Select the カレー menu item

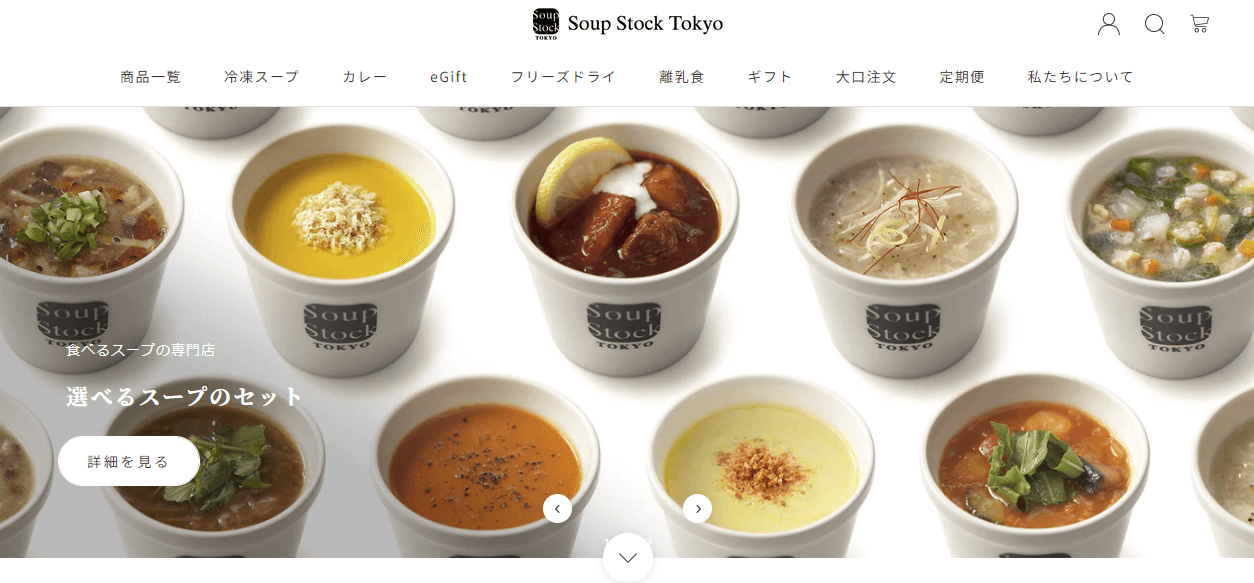coord(364,77)
